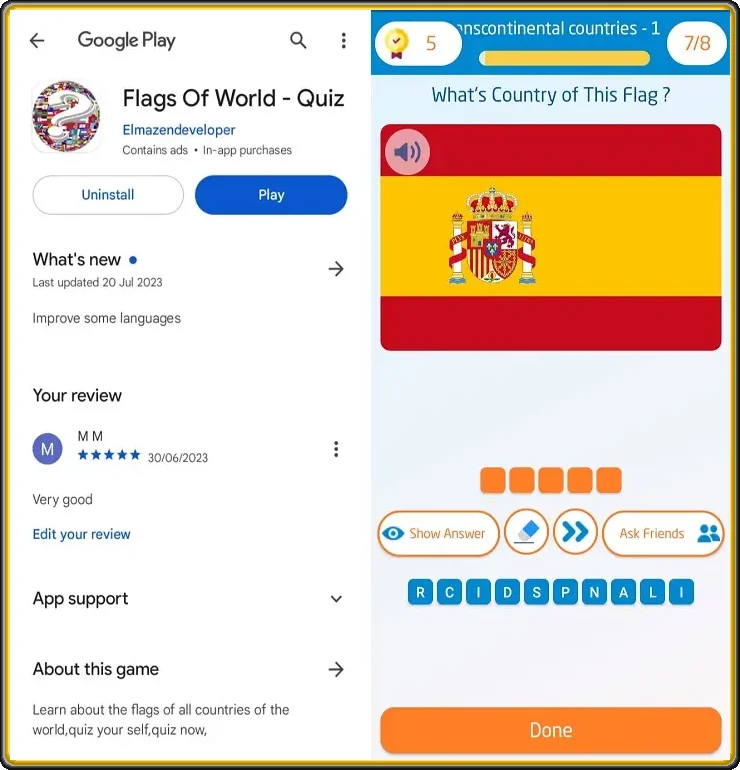Screen dimensions: 740x770
Task: Reveal the answer with Show Answer
Action: click(437, 534)
